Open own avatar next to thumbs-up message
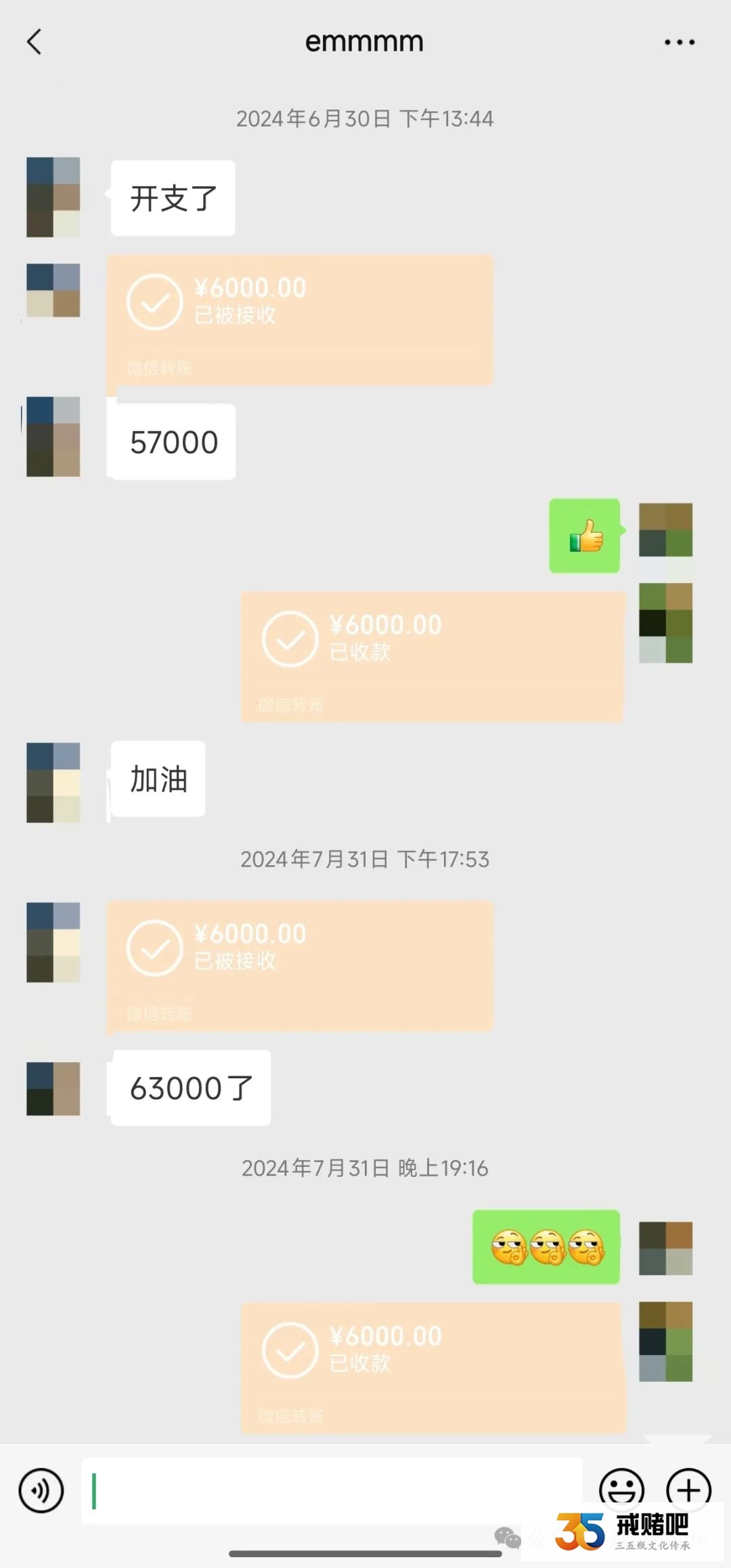The width and height of the screenshot is (731, 1568). (665, 530)
